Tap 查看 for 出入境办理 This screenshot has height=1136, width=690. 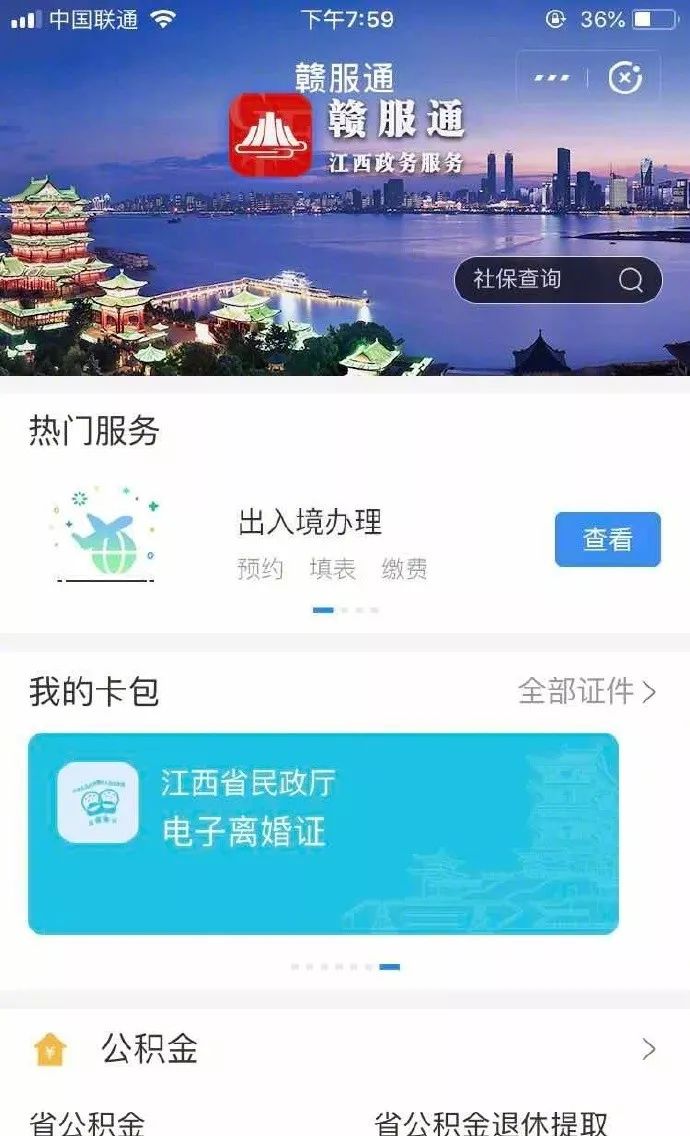coord(607,540)
